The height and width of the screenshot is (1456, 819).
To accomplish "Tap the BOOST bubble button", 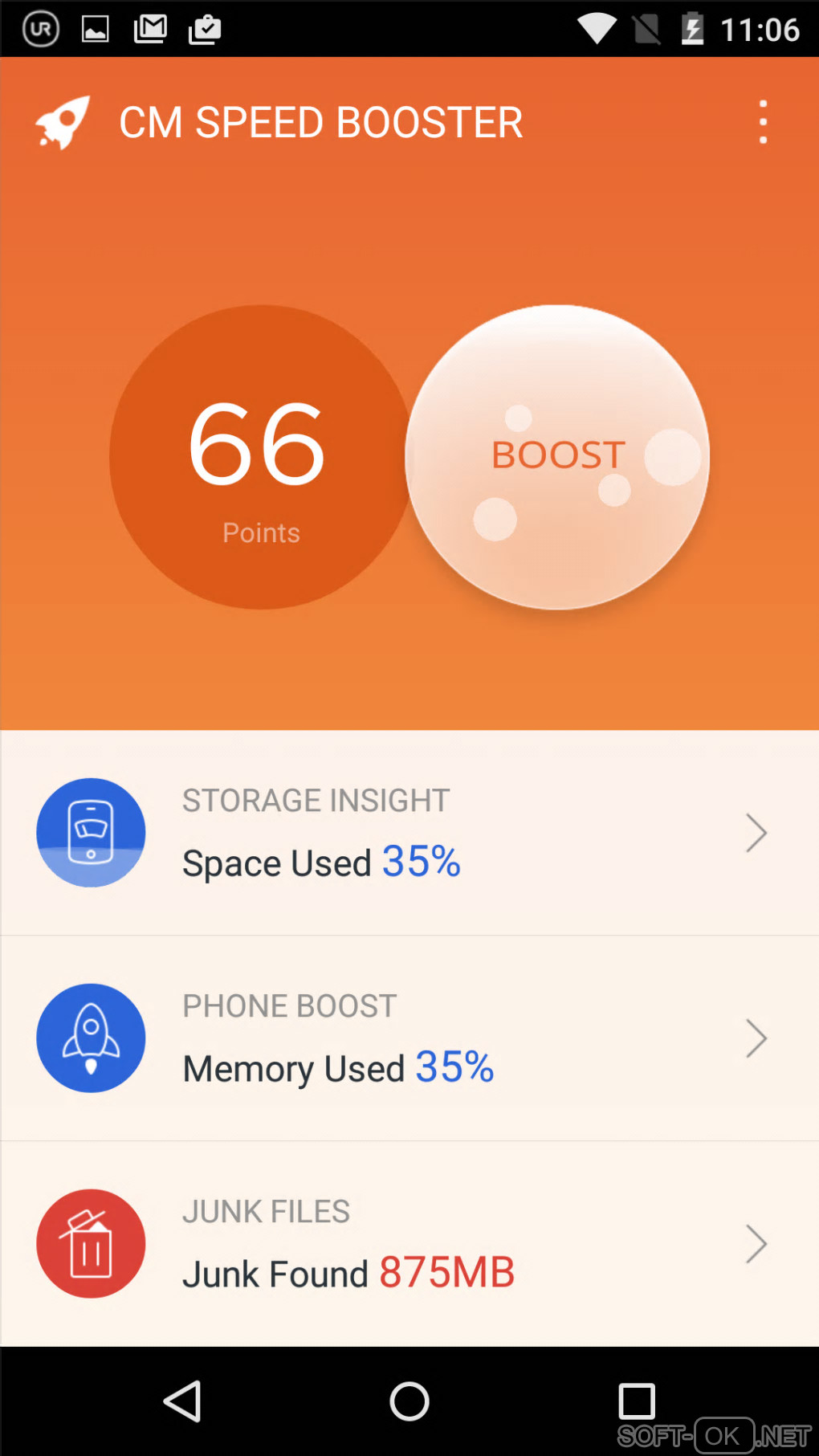I will tap(557, 456).
